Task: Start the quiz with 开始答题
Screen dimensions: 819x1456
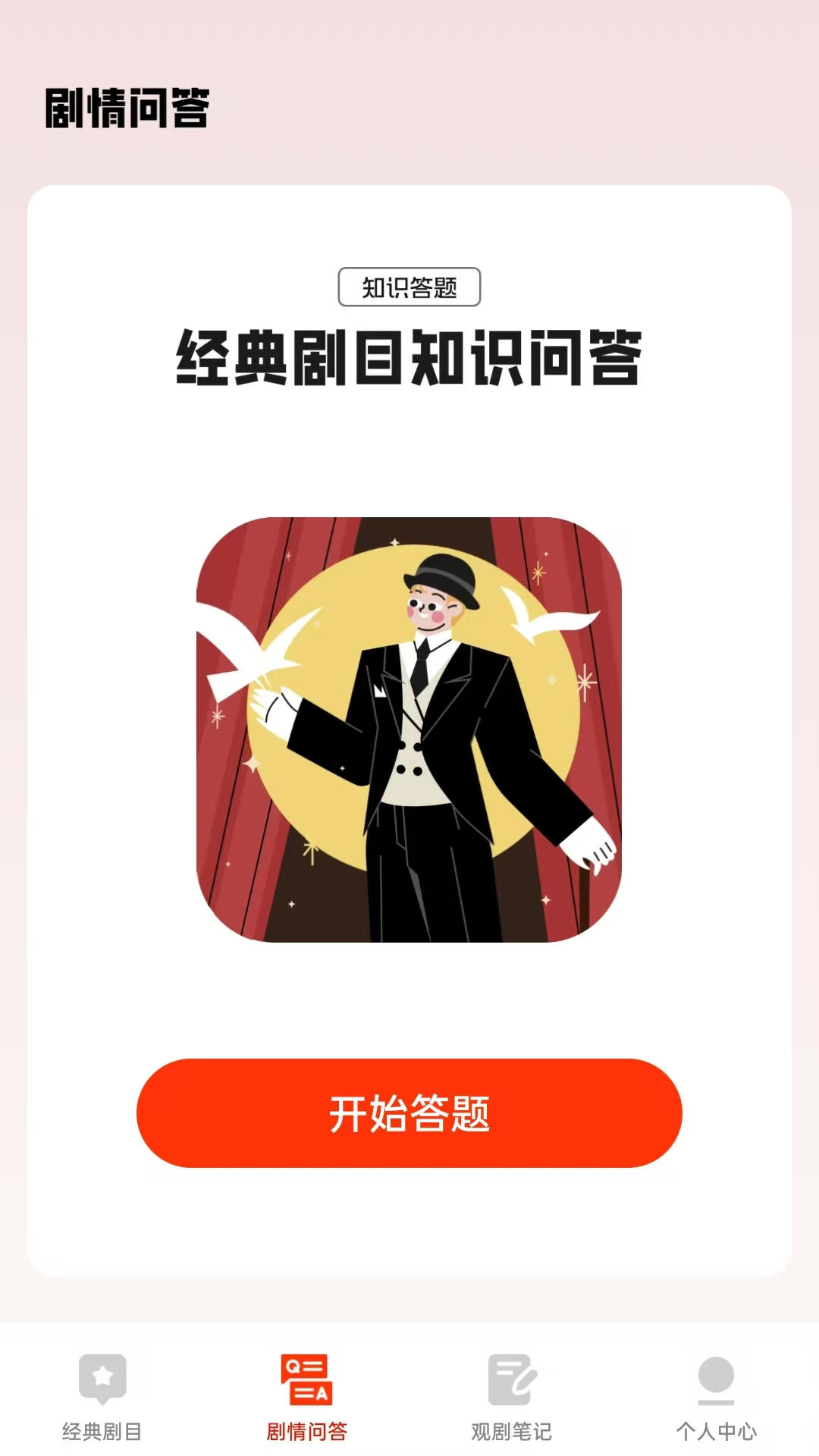Action: (x=409, y=1112)
